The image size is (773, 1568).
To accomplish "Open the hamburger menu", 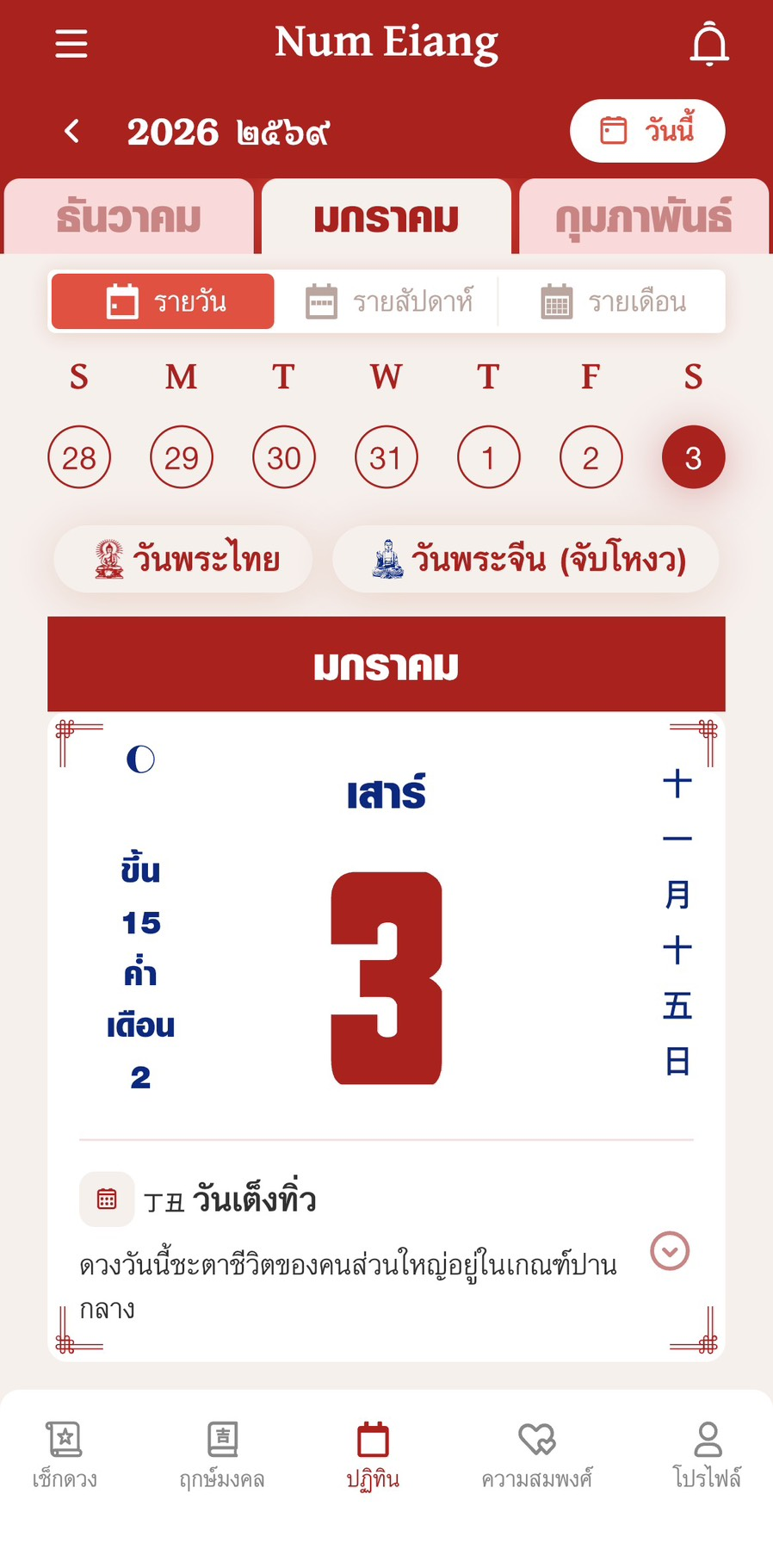I will coord(71,43).
